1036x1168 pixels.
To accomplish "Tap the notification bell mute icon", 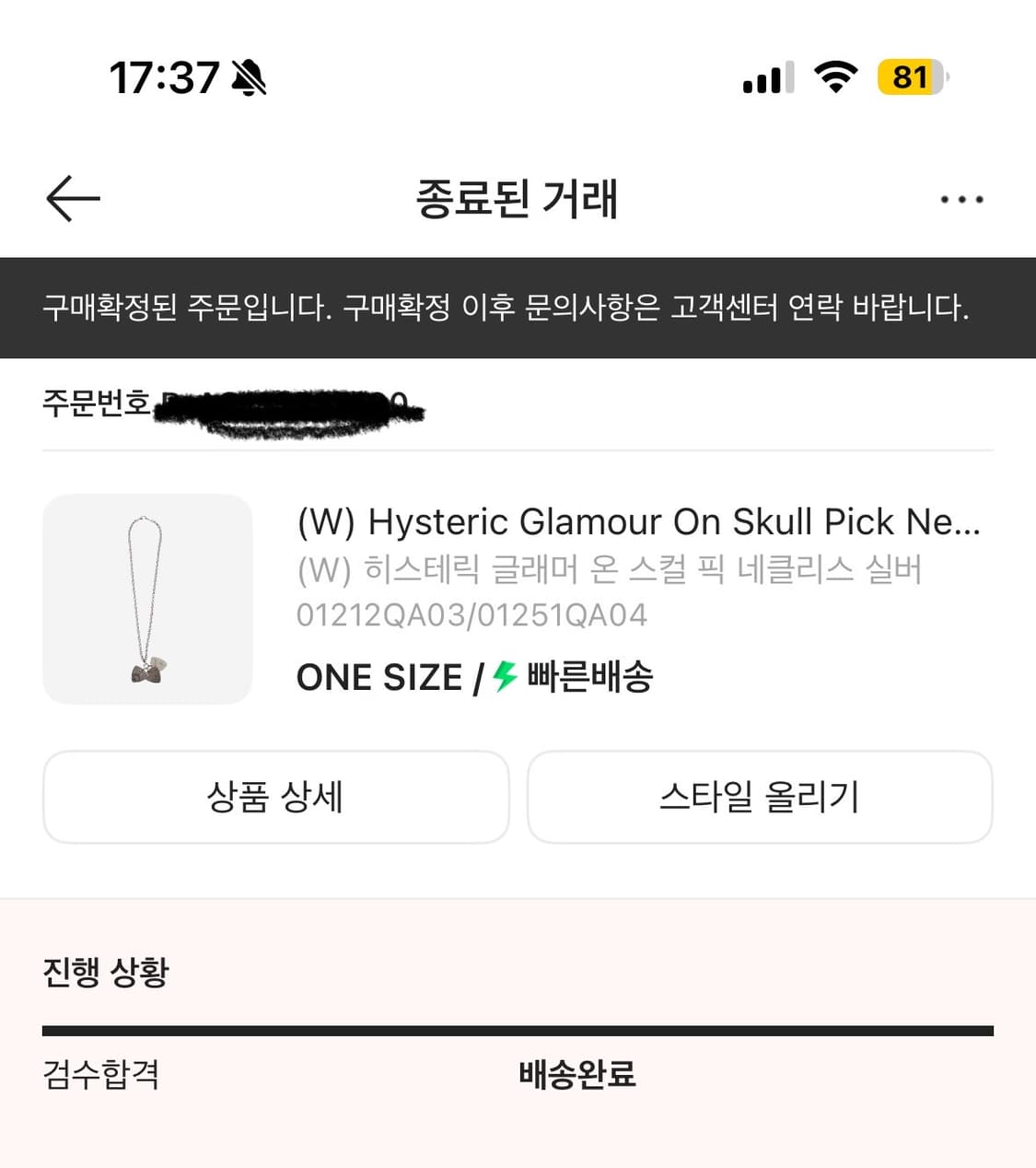I will (x=247, y=77).
